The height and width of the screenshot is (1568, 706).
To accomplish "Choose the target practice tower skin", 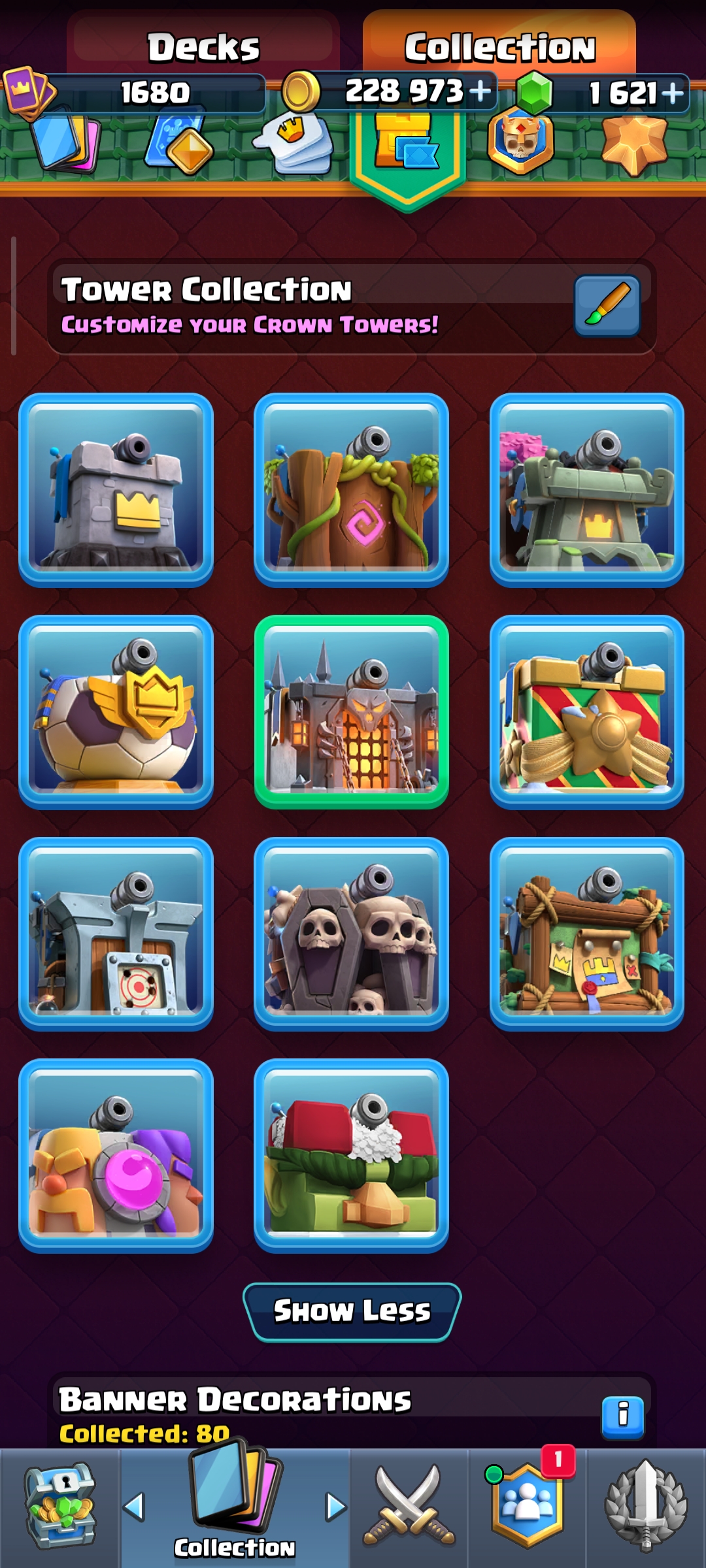I will [116, 934].
